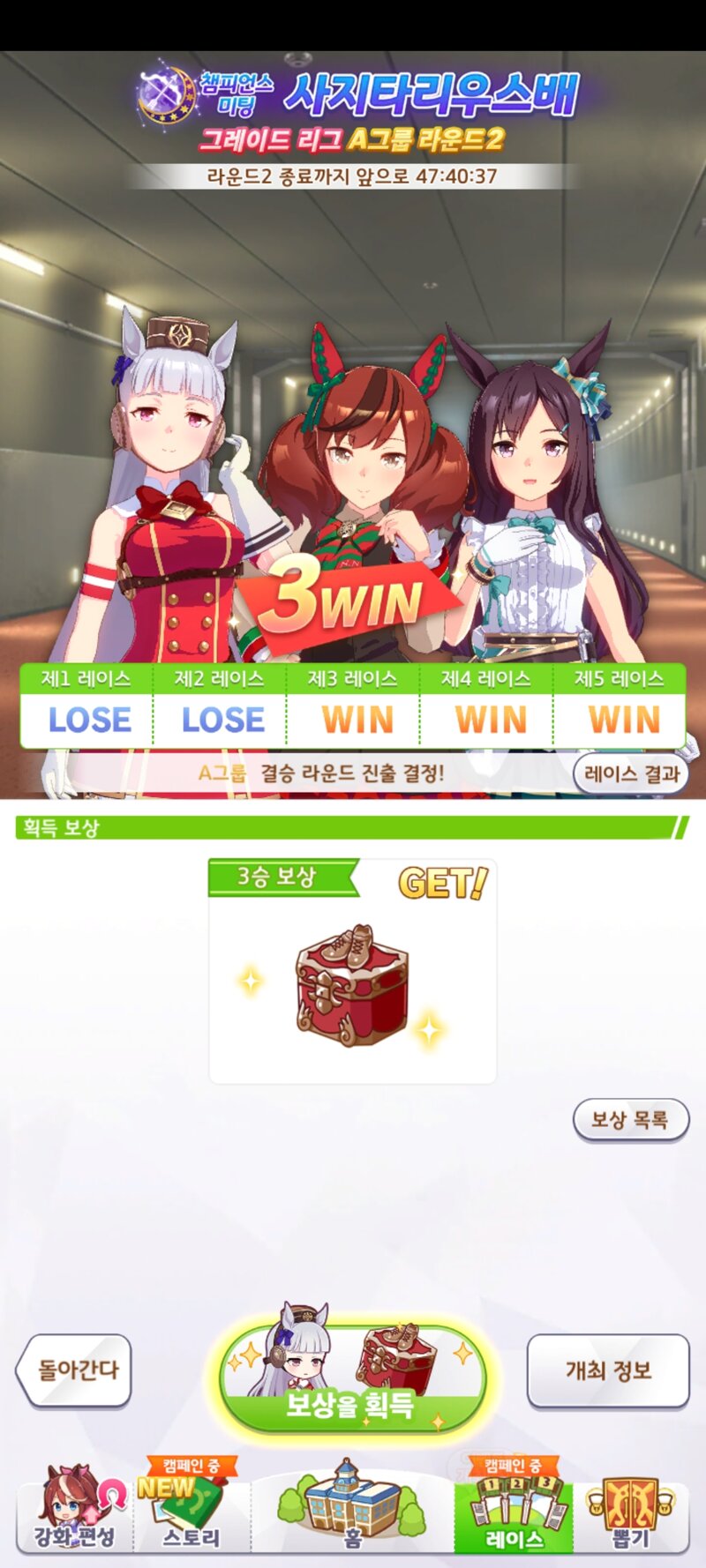Screen dimensions: 706x1568
Task: Open the 스토리 tab
Action: pos(191,1508)
